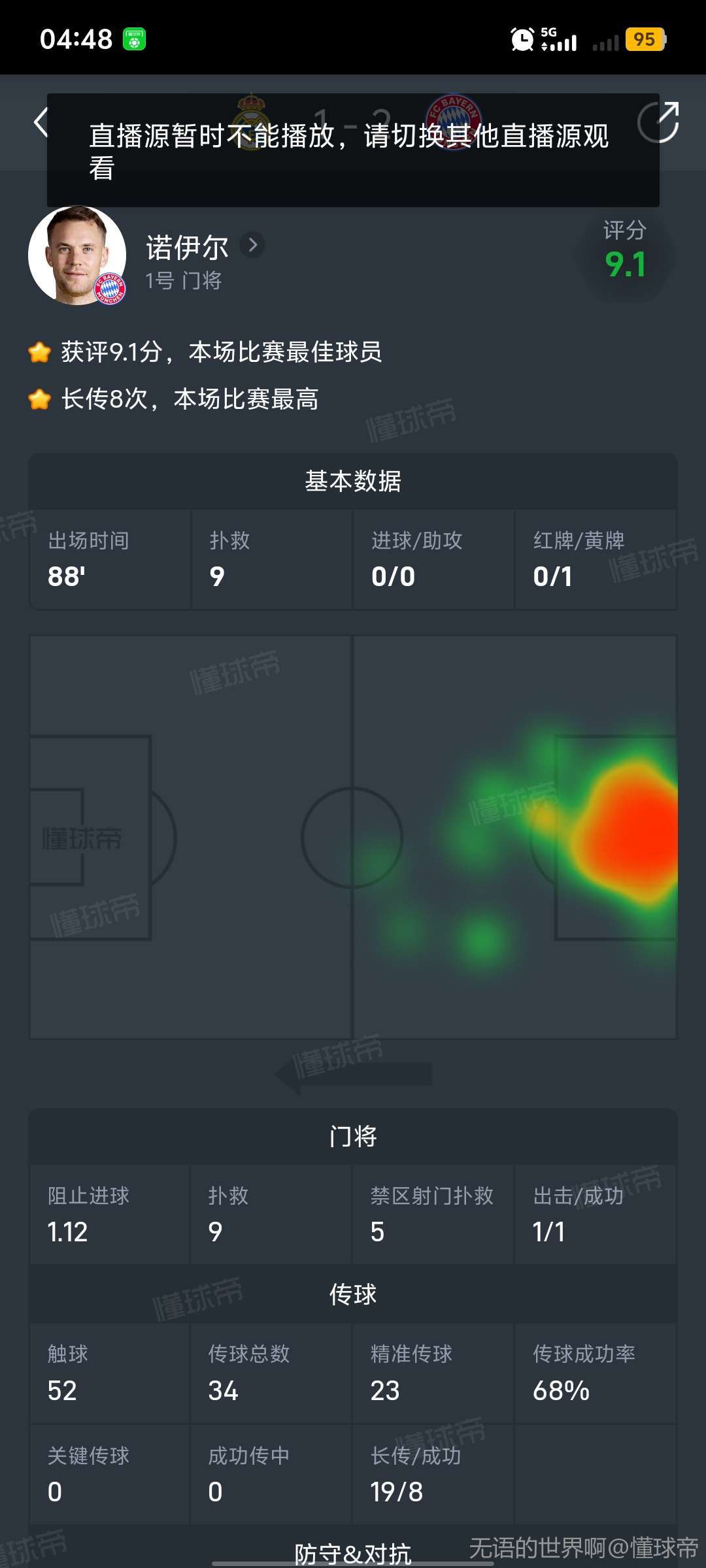Image resolution: width=706 pixels, height=1568 pixels.
Task: Tap 诺伊尔's player avatar photo
Action: coord(77,255)
